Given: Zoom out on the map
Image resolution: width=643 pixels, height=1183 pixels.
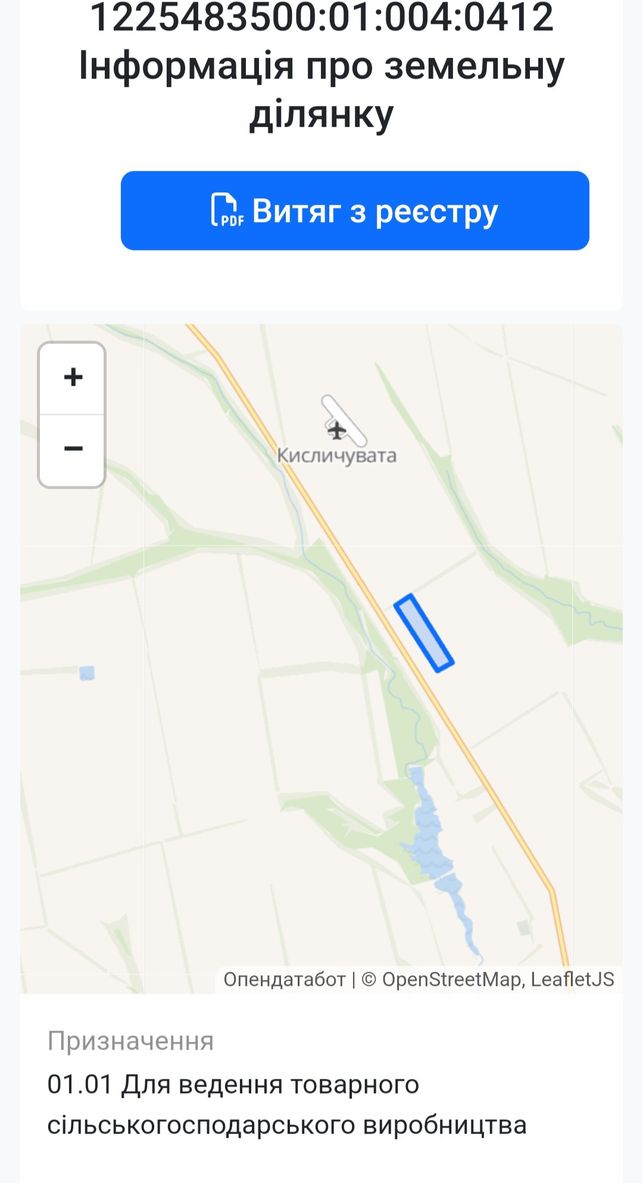Looking at the screenshot, I should point(72,450).
